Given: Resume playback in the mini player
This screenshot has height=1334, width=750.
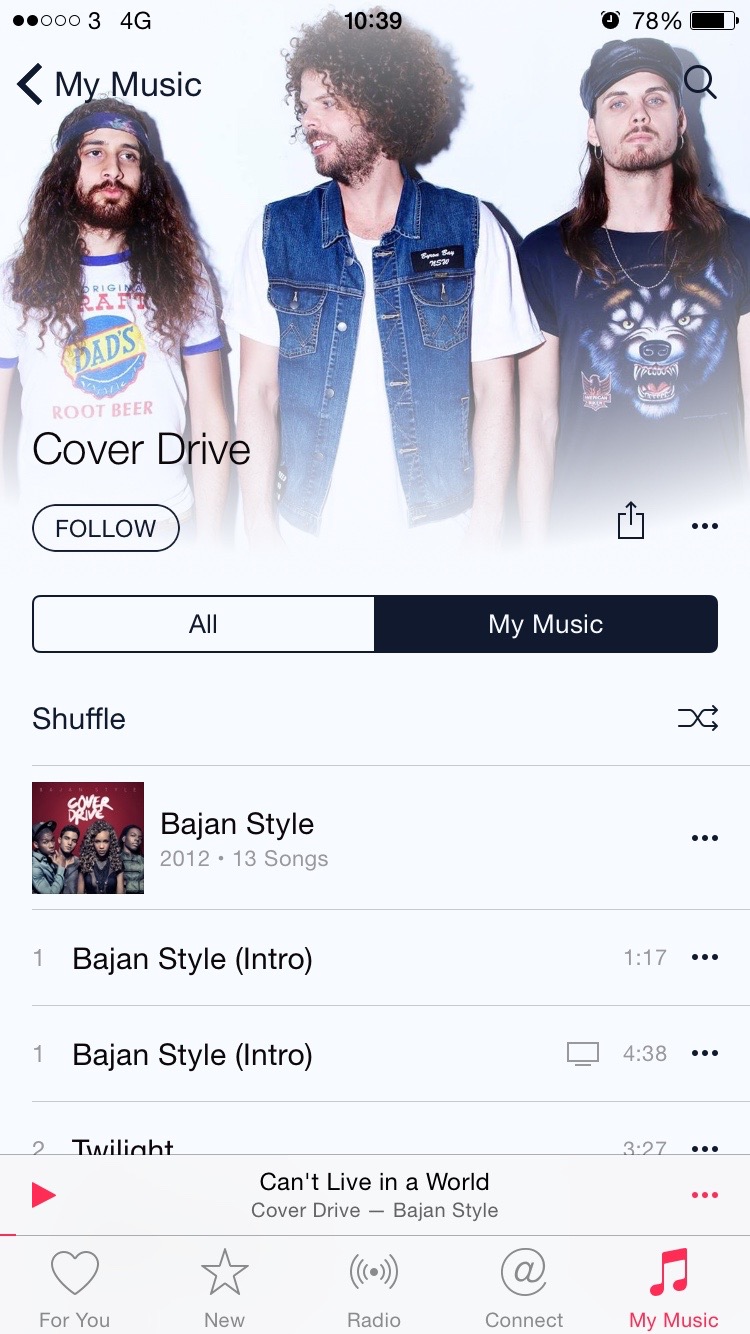Looking at the screenshot, I should point(43,1194).
